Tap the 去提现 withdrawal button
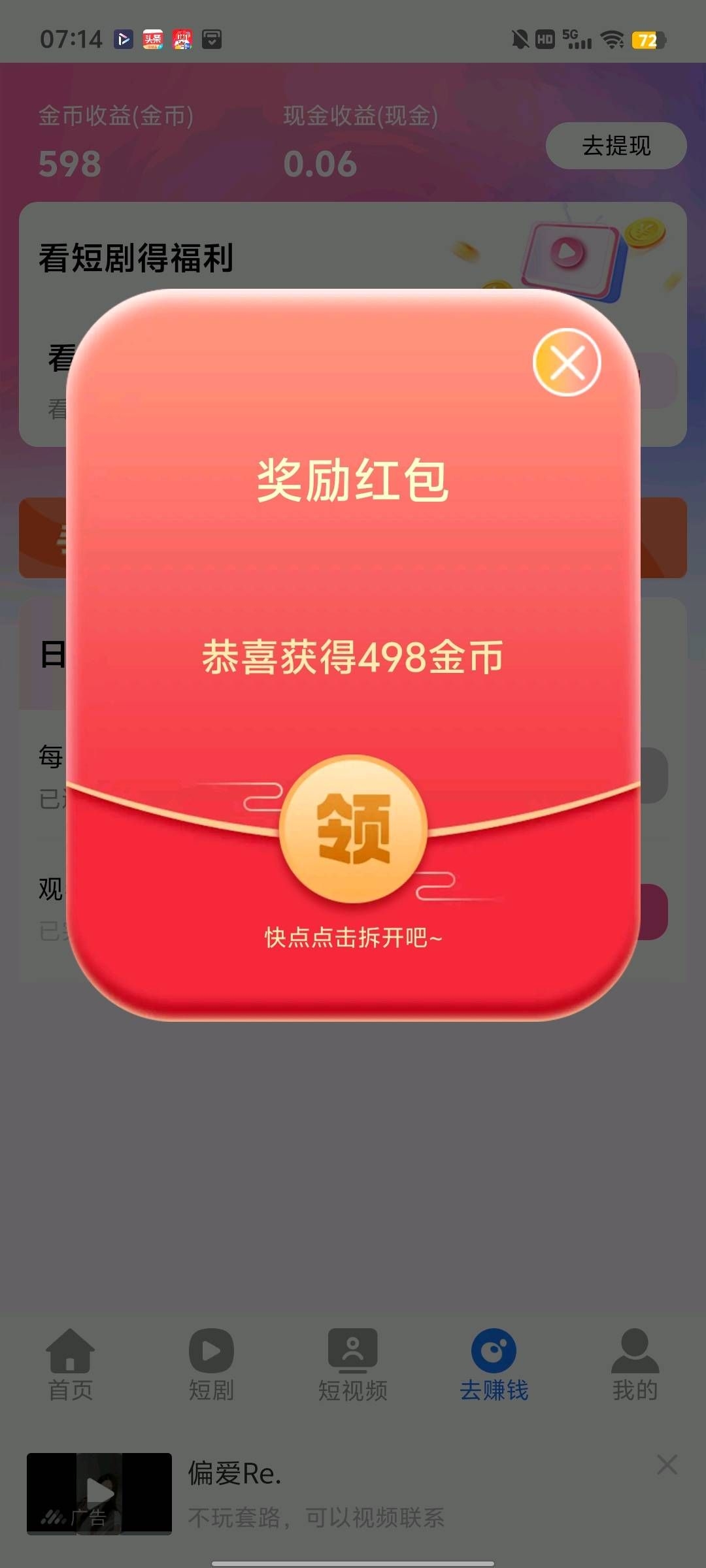 coord(616,146)
